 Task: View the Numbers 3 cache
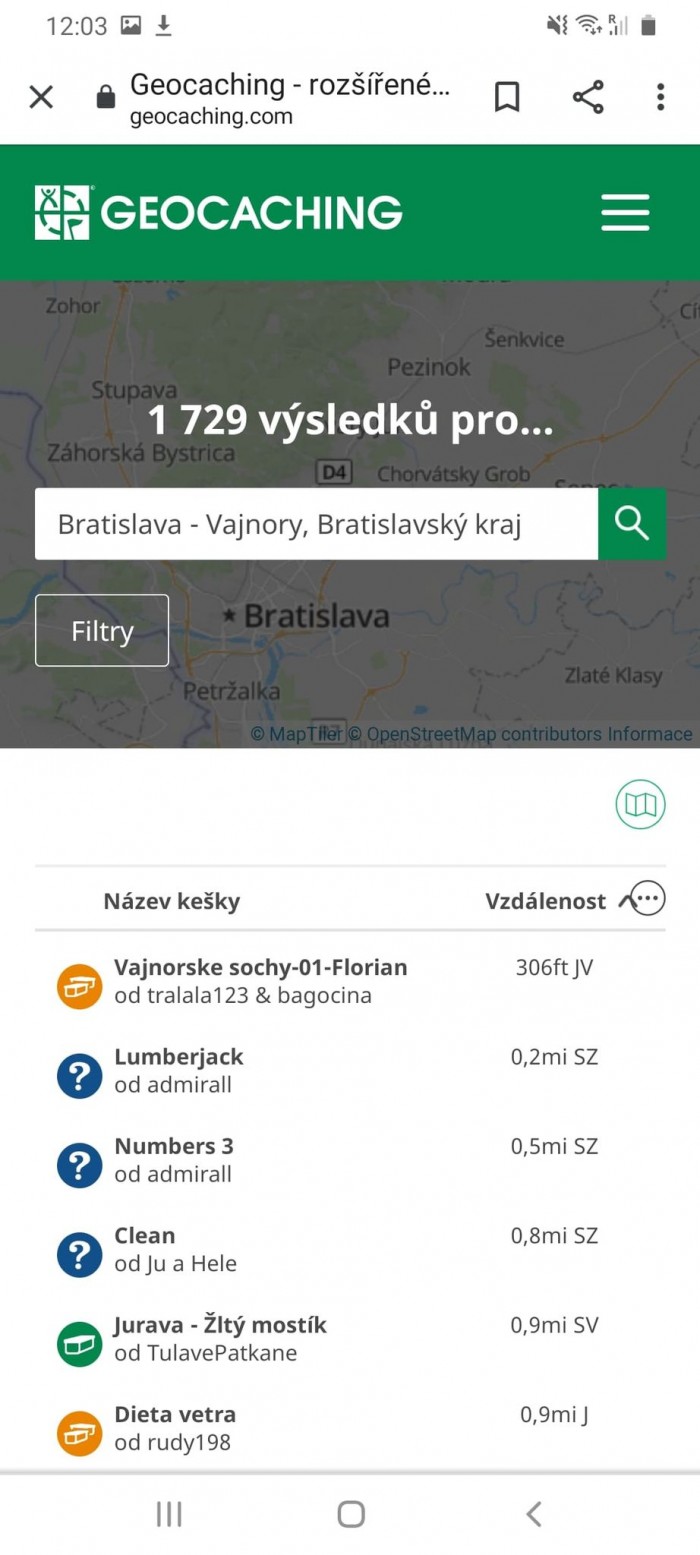(174, 1146)
